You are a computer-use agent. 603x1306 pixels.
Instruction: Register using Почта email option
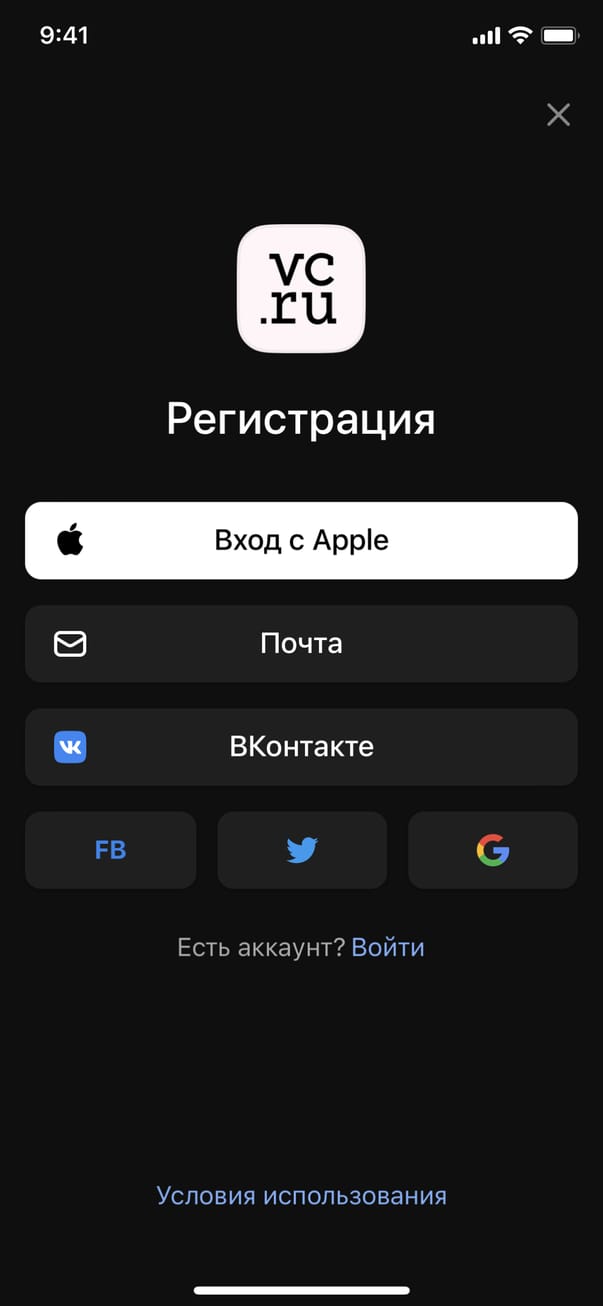click(301, 644)
